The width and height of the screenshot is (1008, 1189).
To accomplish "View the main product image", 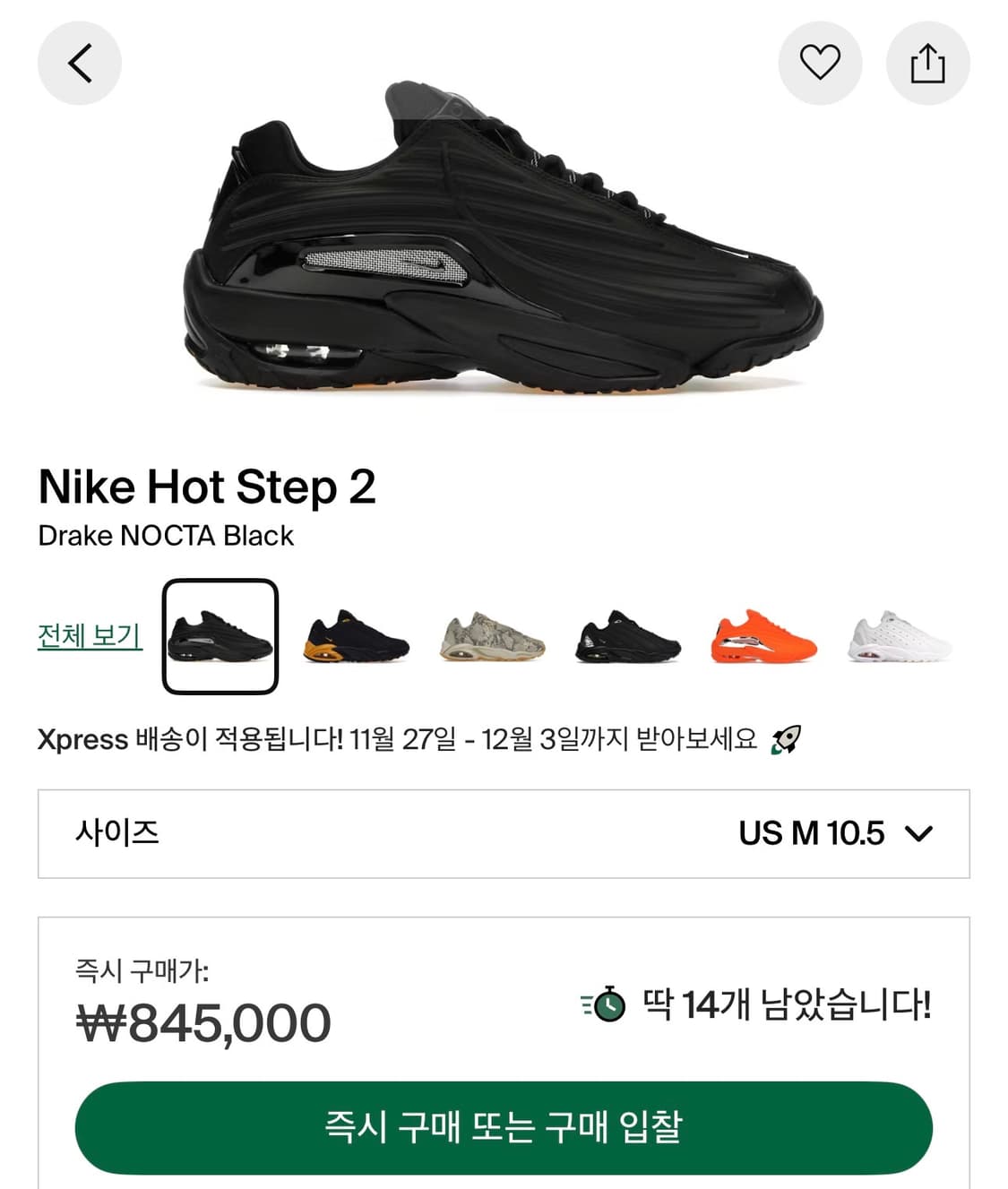I will (x=504, y=242).
